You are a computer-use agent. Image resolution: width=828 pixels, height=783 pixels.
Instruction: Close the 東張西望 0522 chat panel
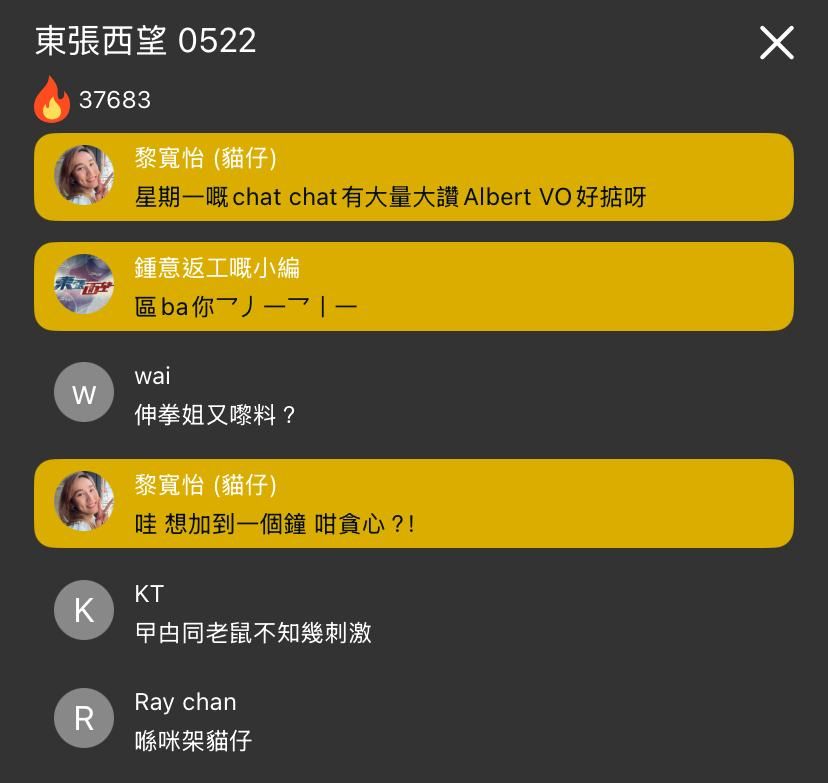tap(776, 43)
